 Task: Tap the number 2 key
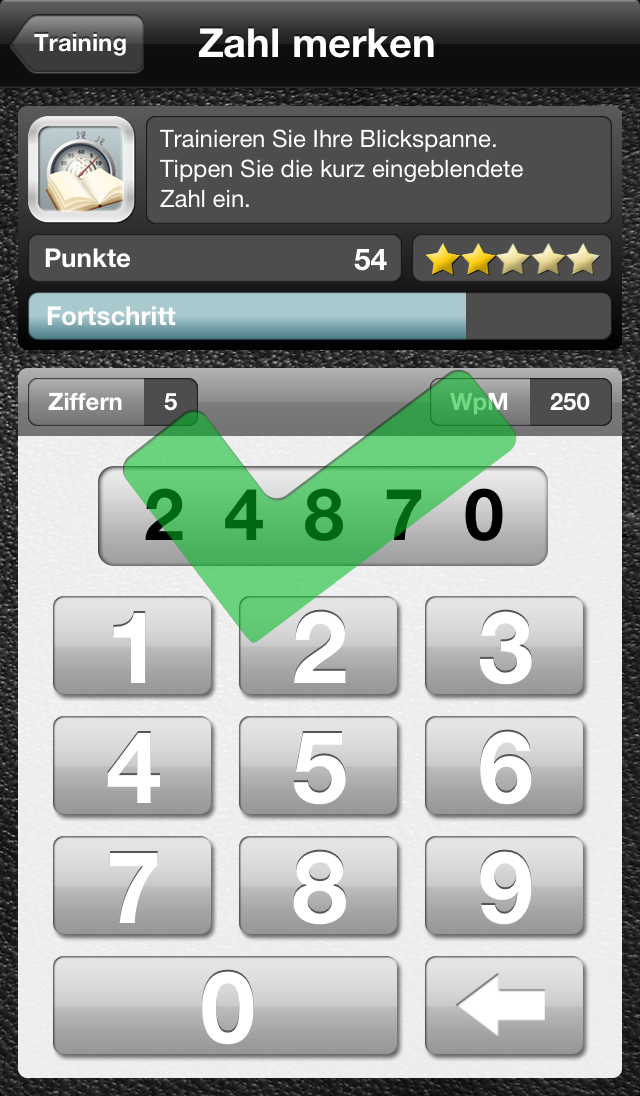point(319,646)
